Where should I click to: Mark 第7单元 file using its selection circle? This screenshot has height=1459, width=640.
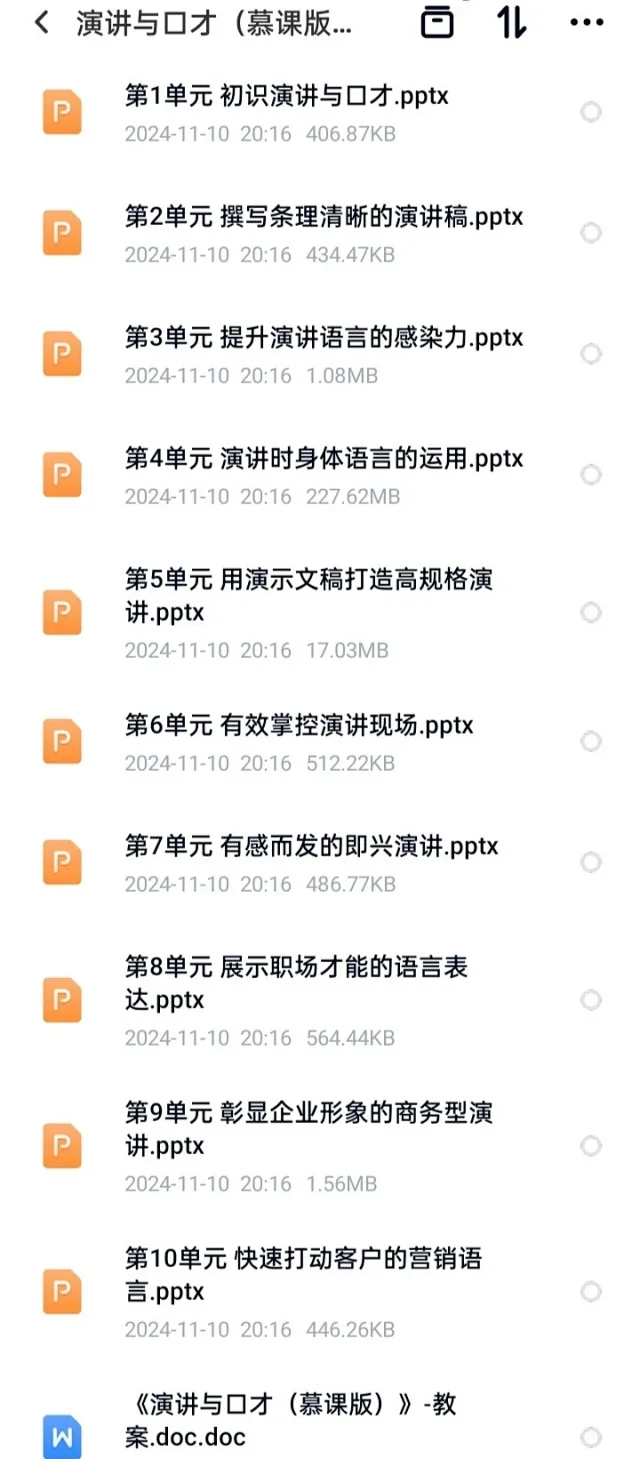coord(591,862)
